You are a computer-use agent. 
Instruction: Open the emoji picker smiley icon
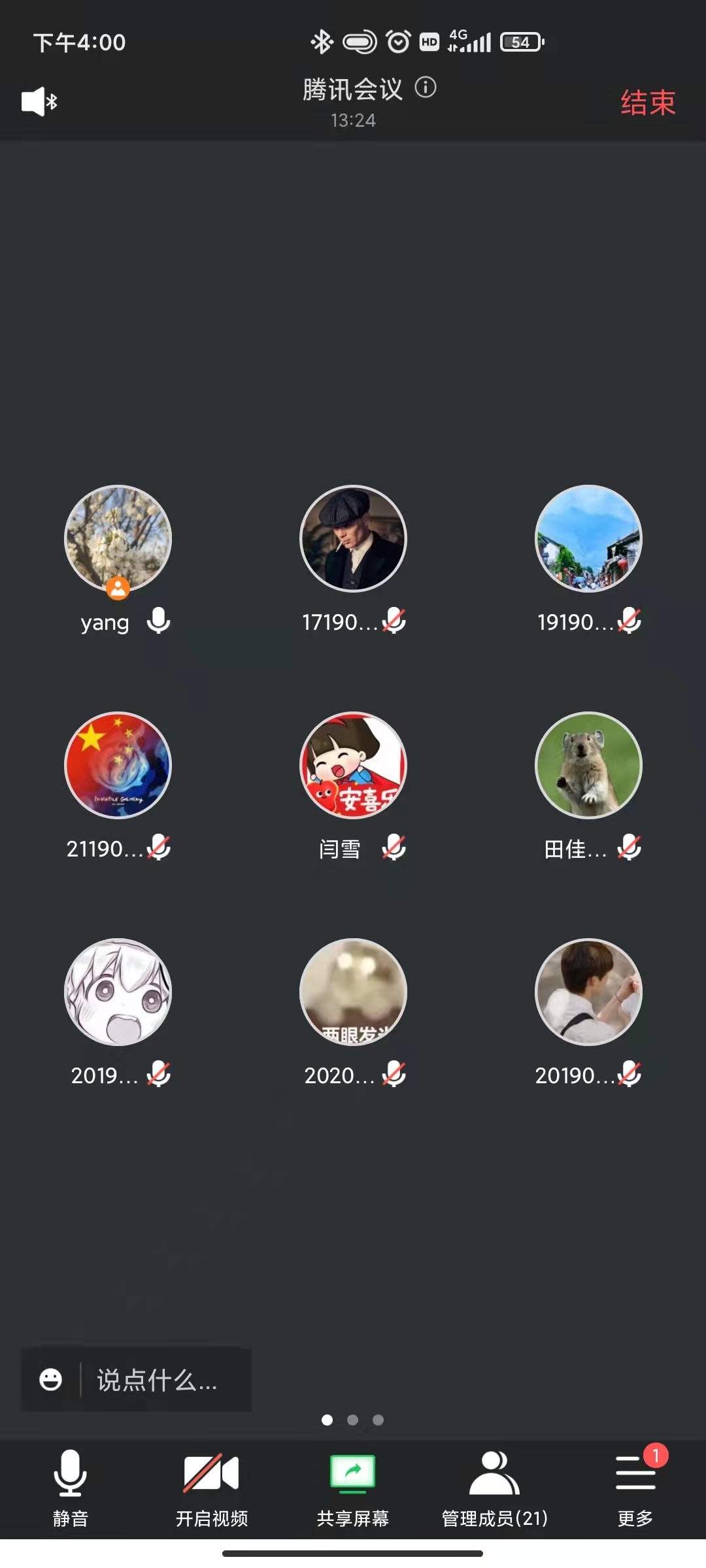click(x=51, y=1380)
